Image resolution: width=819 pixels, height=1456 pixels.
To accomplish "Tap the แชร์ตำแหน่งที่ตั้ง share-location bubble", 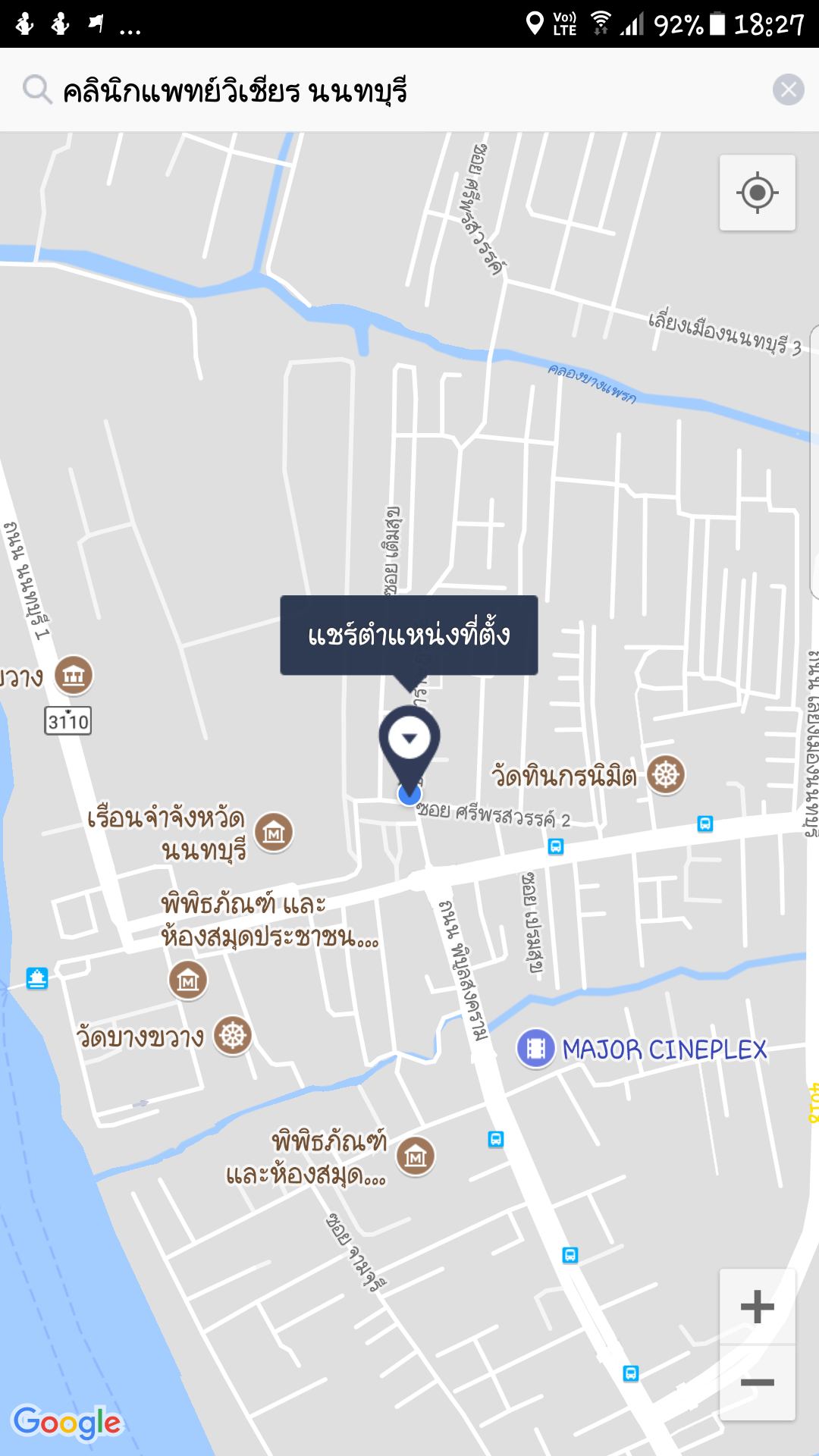I will [409, 635].
